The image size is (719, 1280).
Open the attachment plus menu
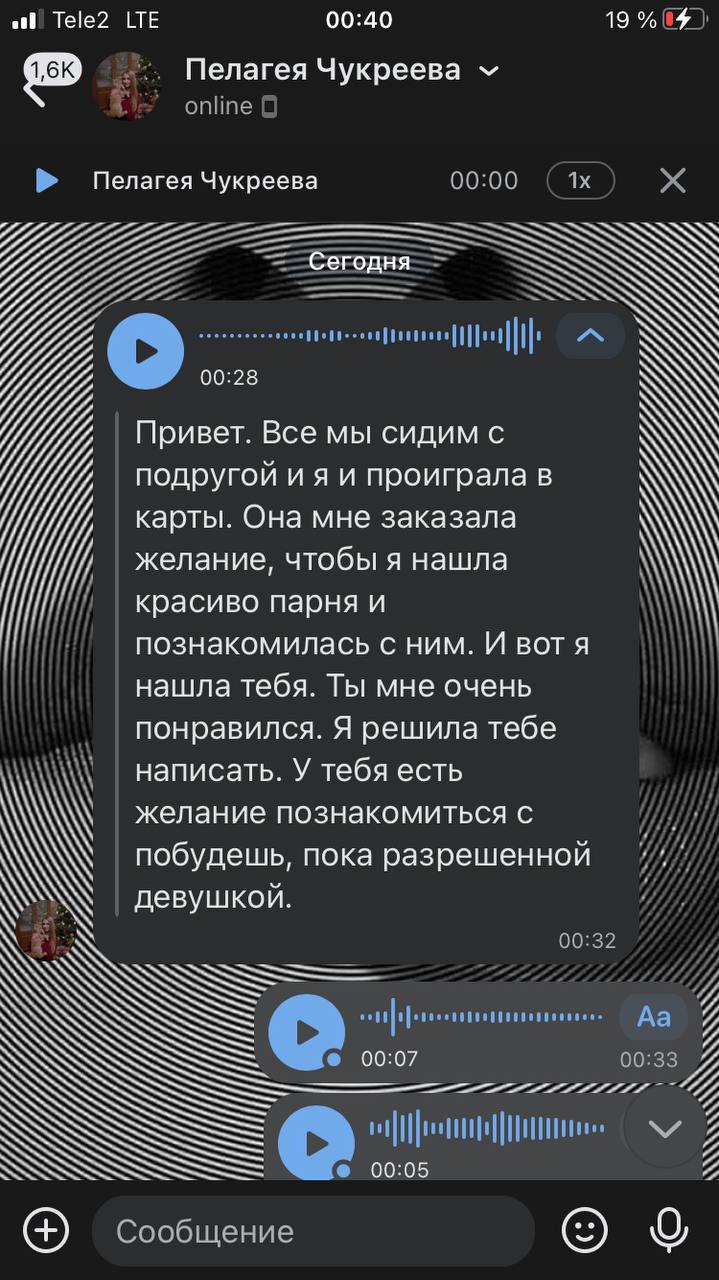[46, 1230]
